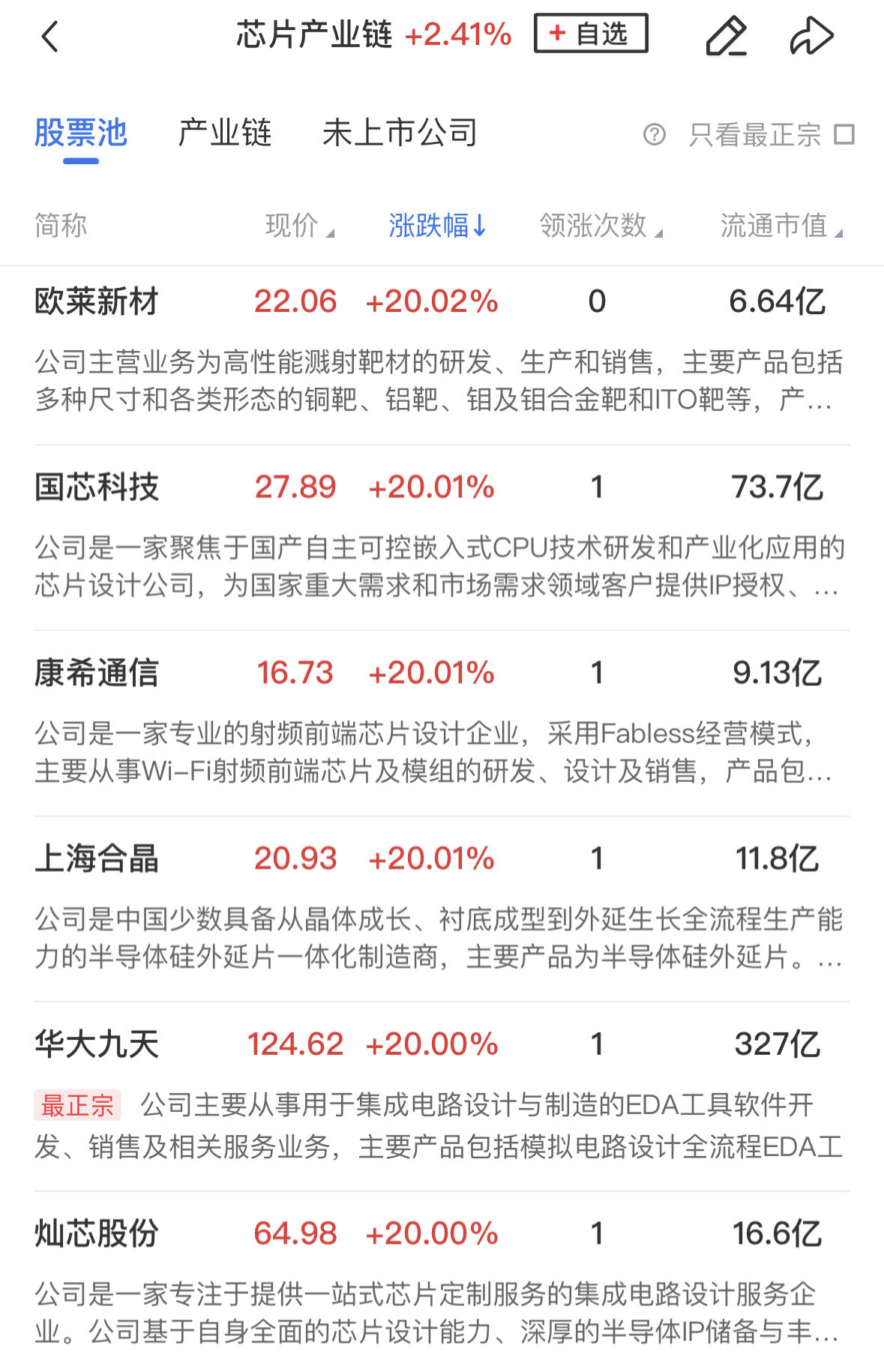Open the edit pencil icon

[x=726, y=36]
